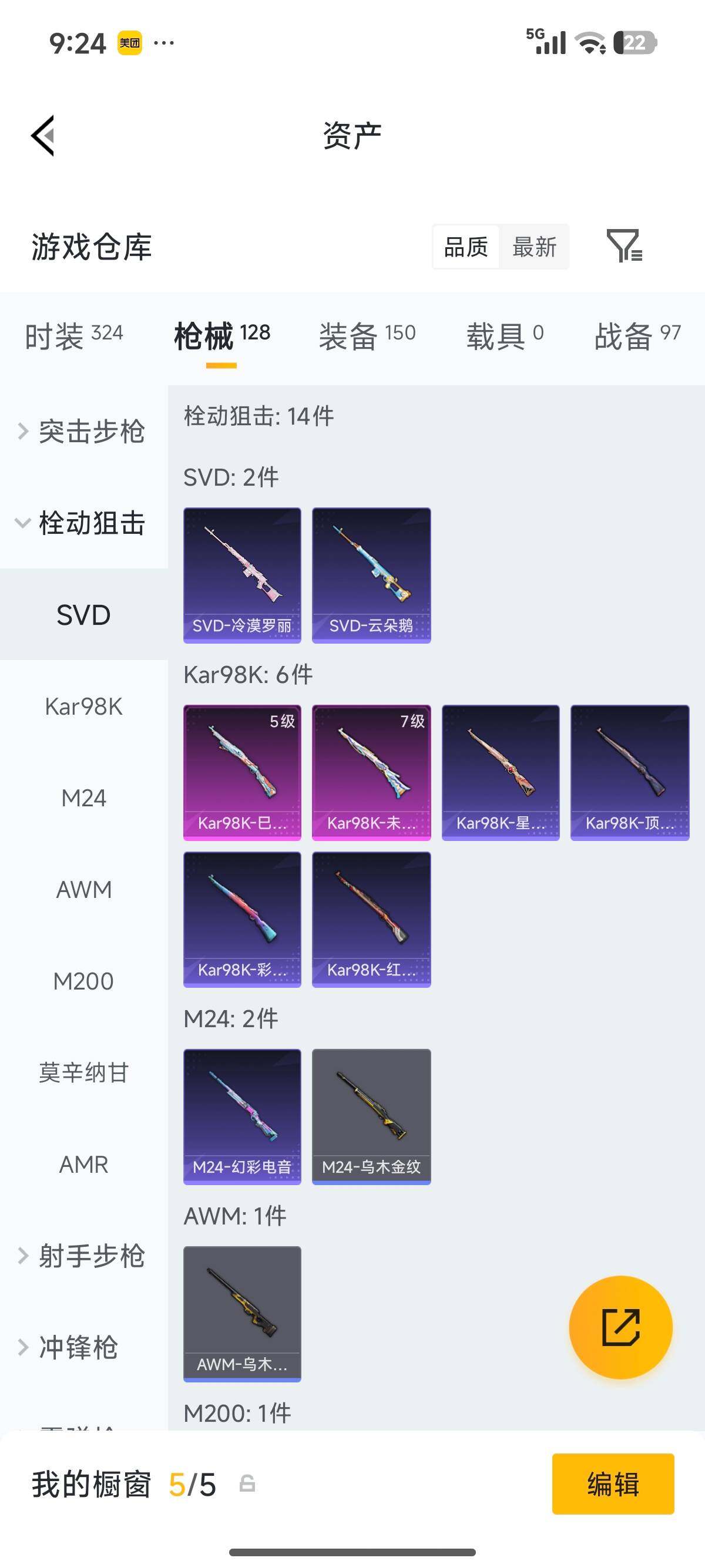
Task: Switch to the 时装 tab
Action: (73, 335)
